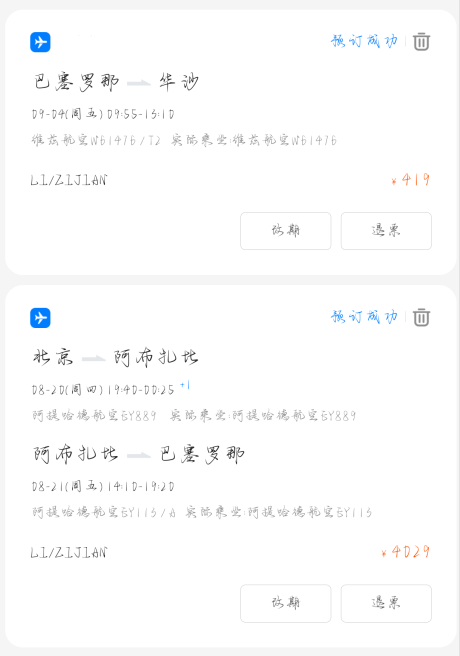Tap 改期 for the 巴塞罗那-华沙 flight
This screenshot has width=460, height=656.
[x=286, y=231]
